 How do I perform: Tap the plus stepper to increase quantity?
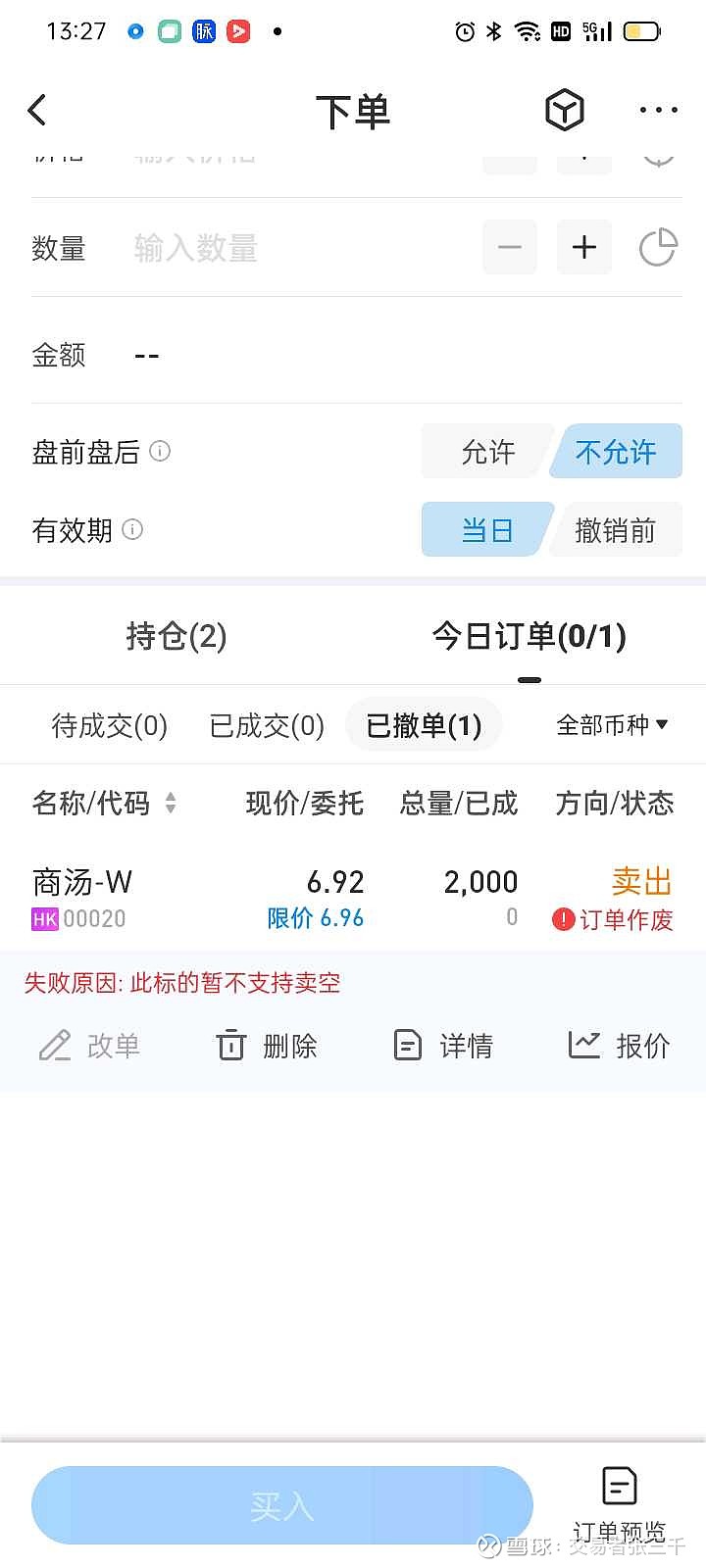point(584,247)
